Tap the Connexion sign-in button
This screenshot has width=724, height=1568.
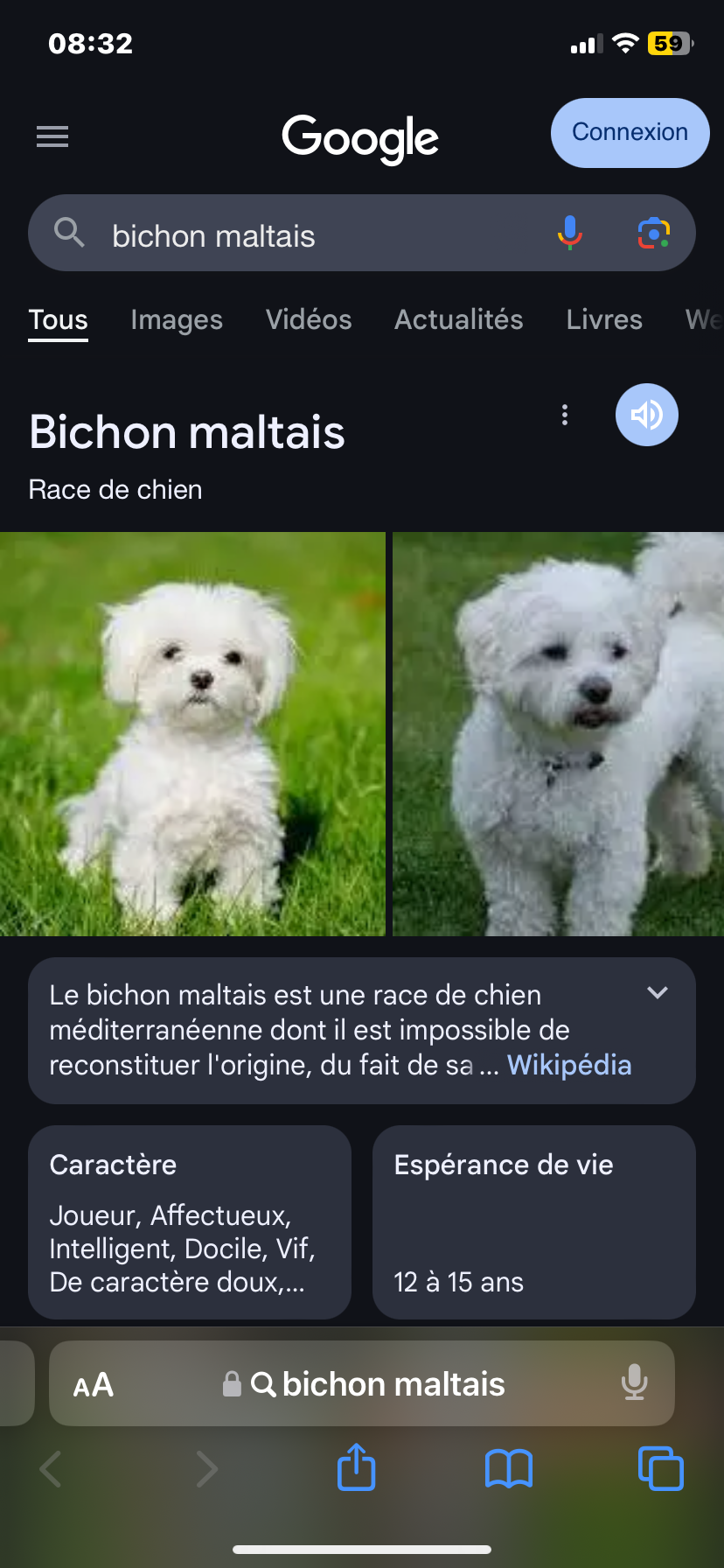point(630,132)
